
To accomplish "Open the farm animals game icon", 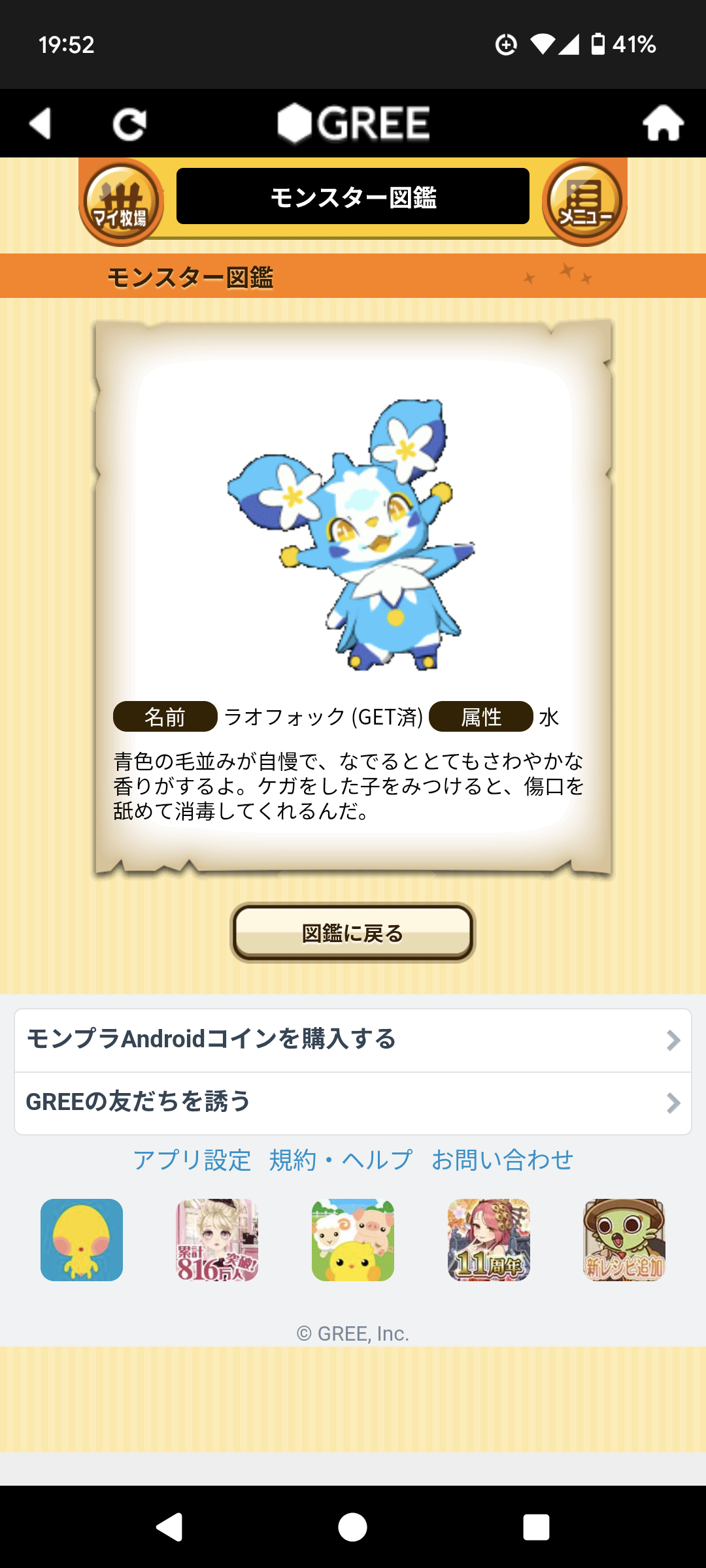I will pos(353,1240).
